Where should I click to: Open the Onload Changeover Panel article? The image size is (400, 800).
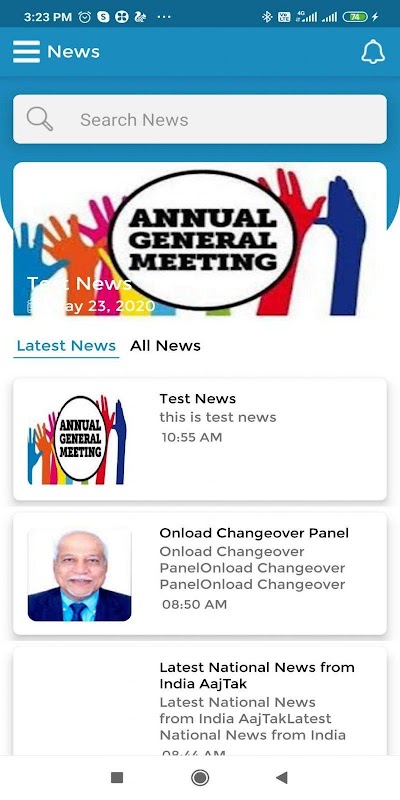pos(200,573)
